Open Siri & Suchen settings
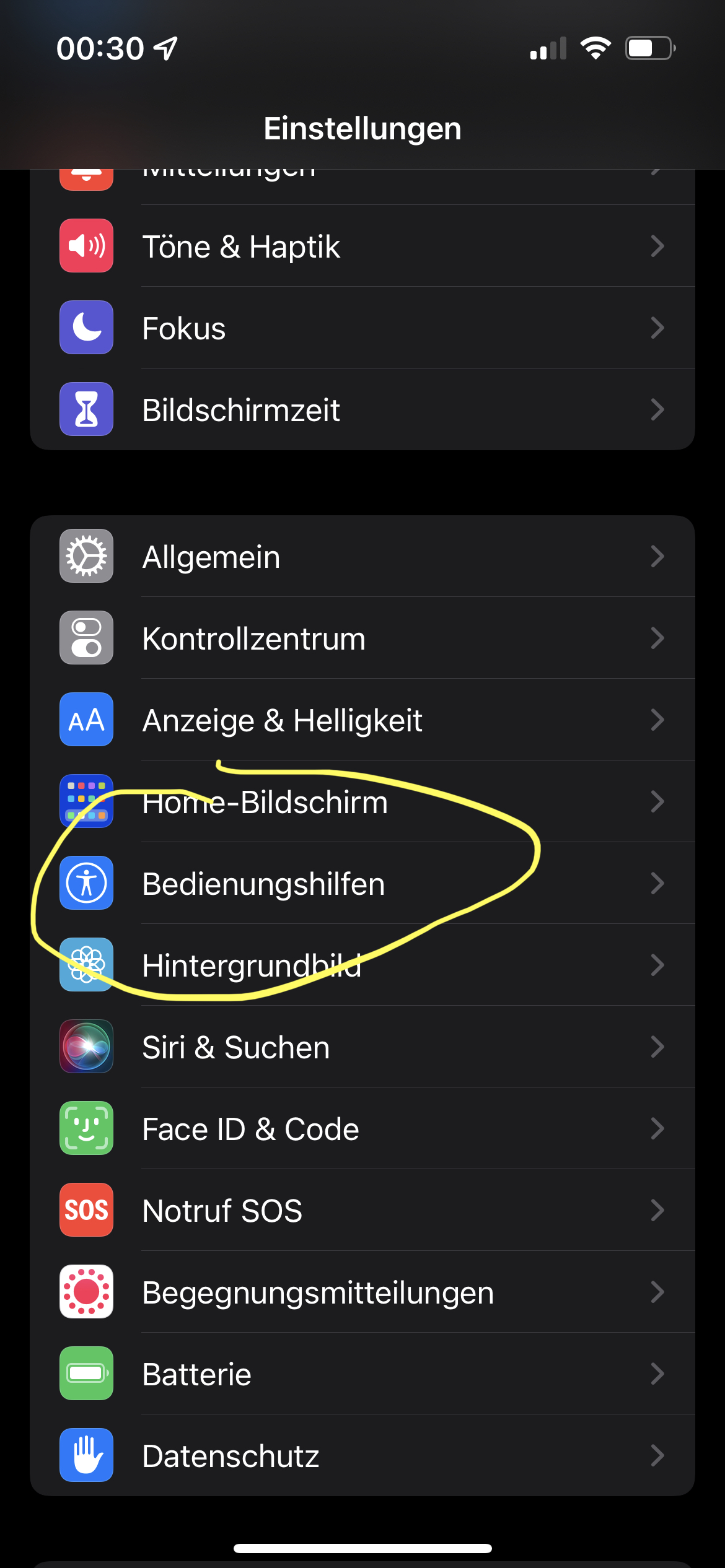The width and height of the screenshot is (725, 1568). pos(362,1047)
